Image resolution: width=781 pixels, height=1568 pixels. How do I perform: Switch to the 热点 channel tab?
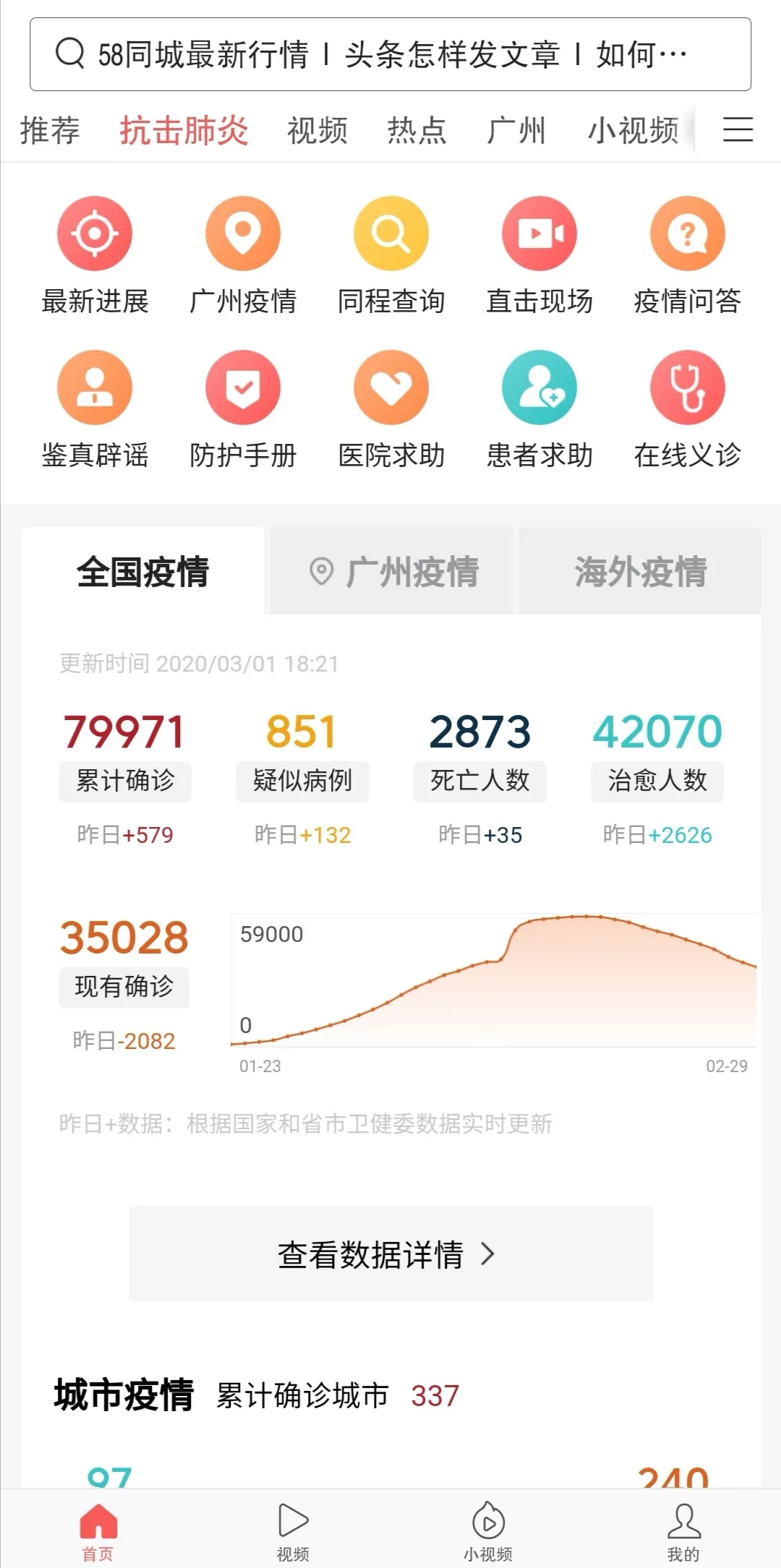pos(417,131)
